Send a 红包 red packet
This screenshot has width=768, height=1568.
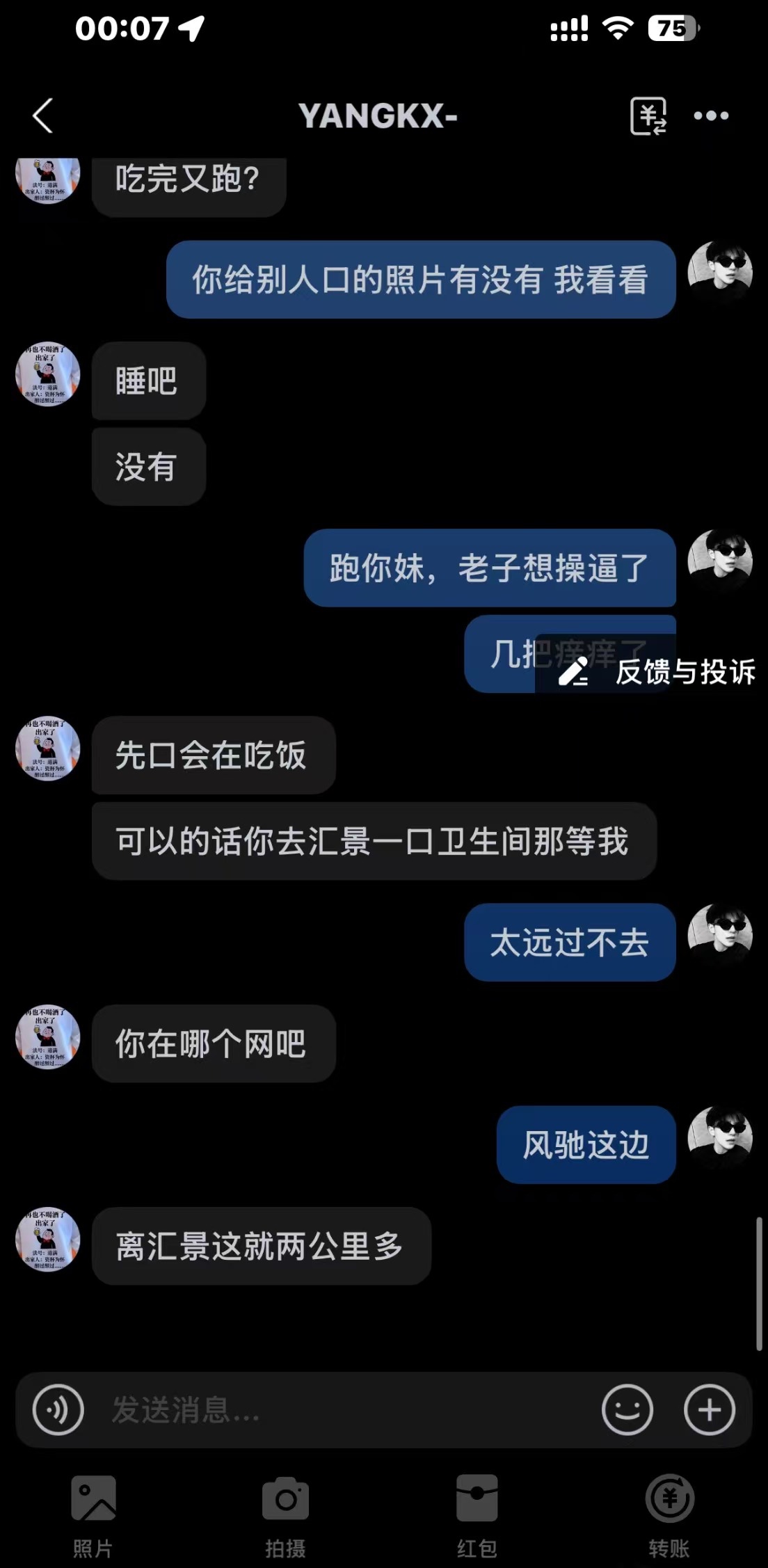pos(477,1508)
